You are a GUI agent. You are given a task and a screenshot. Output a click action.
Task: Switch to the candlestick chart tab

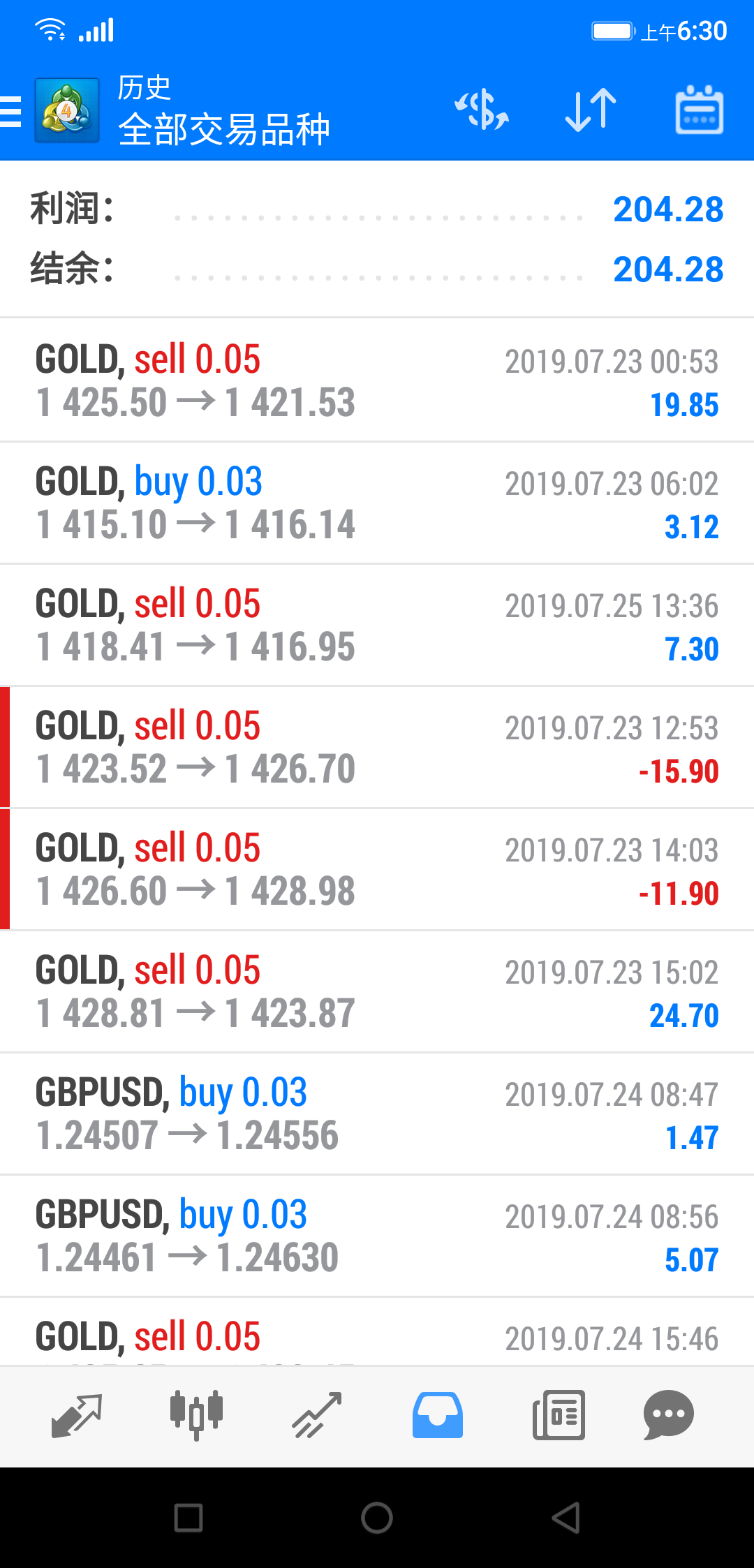click(x=197, y=1415)
